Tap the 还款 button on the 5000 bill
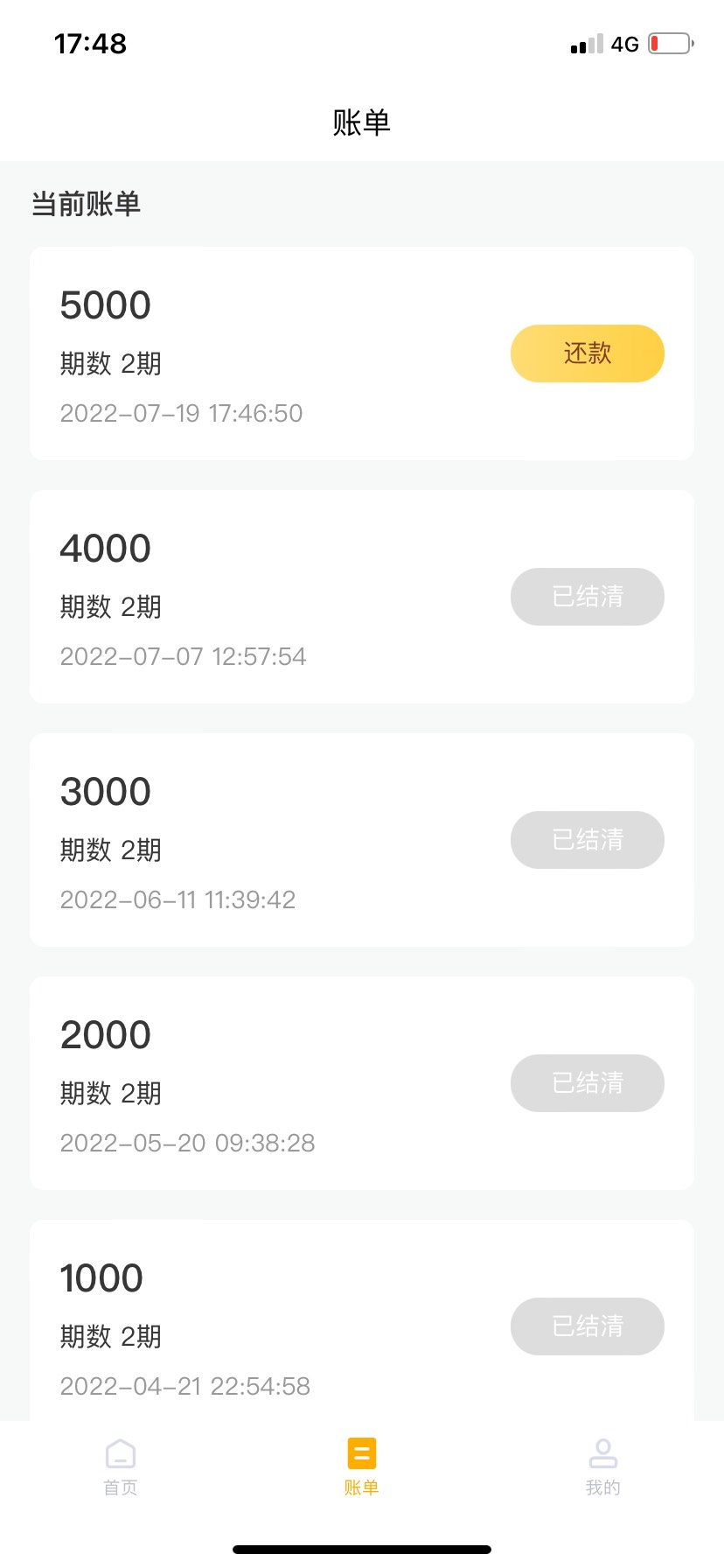724x1568 pixels. [x=588, y=353]
